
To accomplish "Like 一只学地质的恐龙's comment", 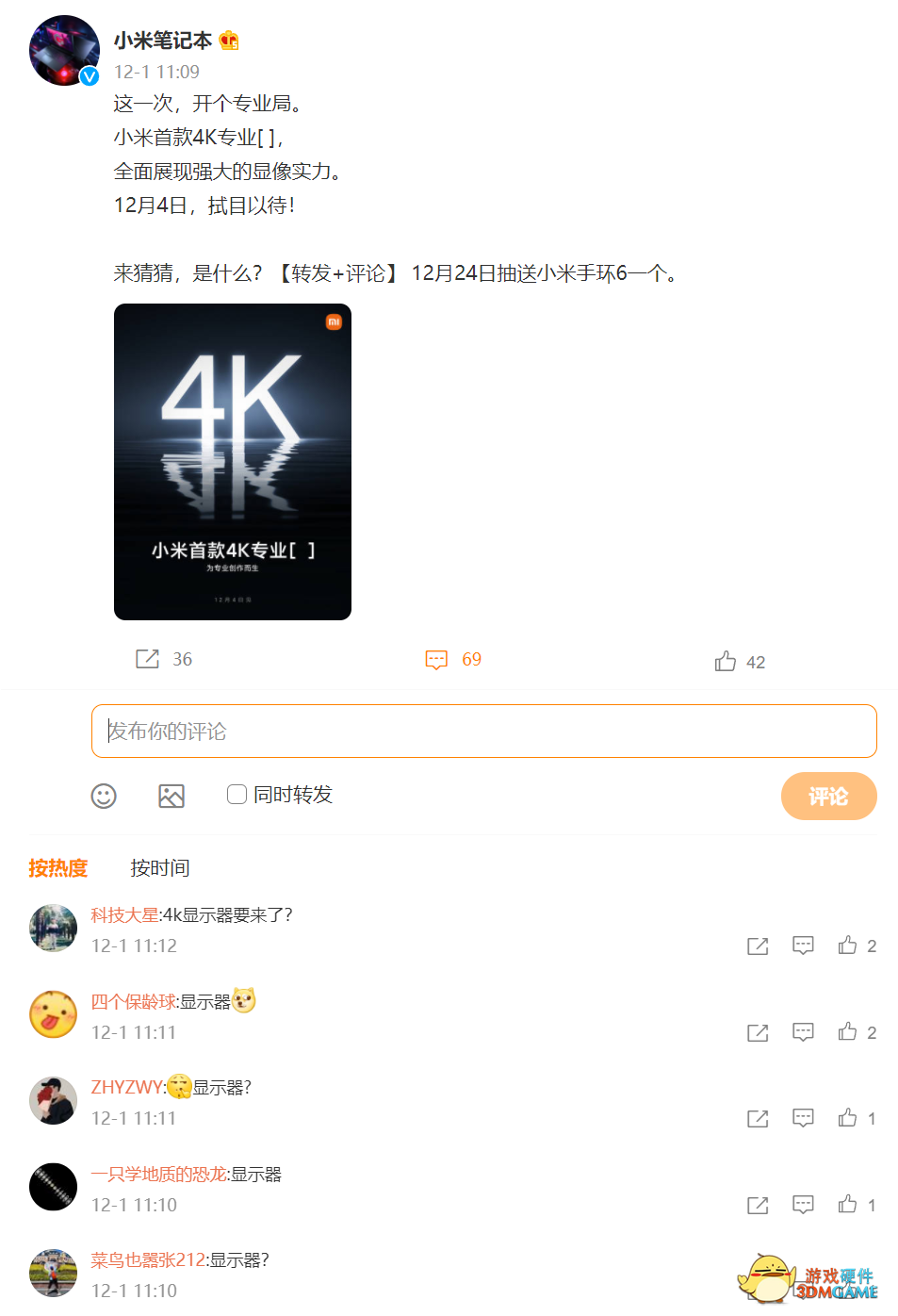I will pyautogui.click(x=848, y=1205).
